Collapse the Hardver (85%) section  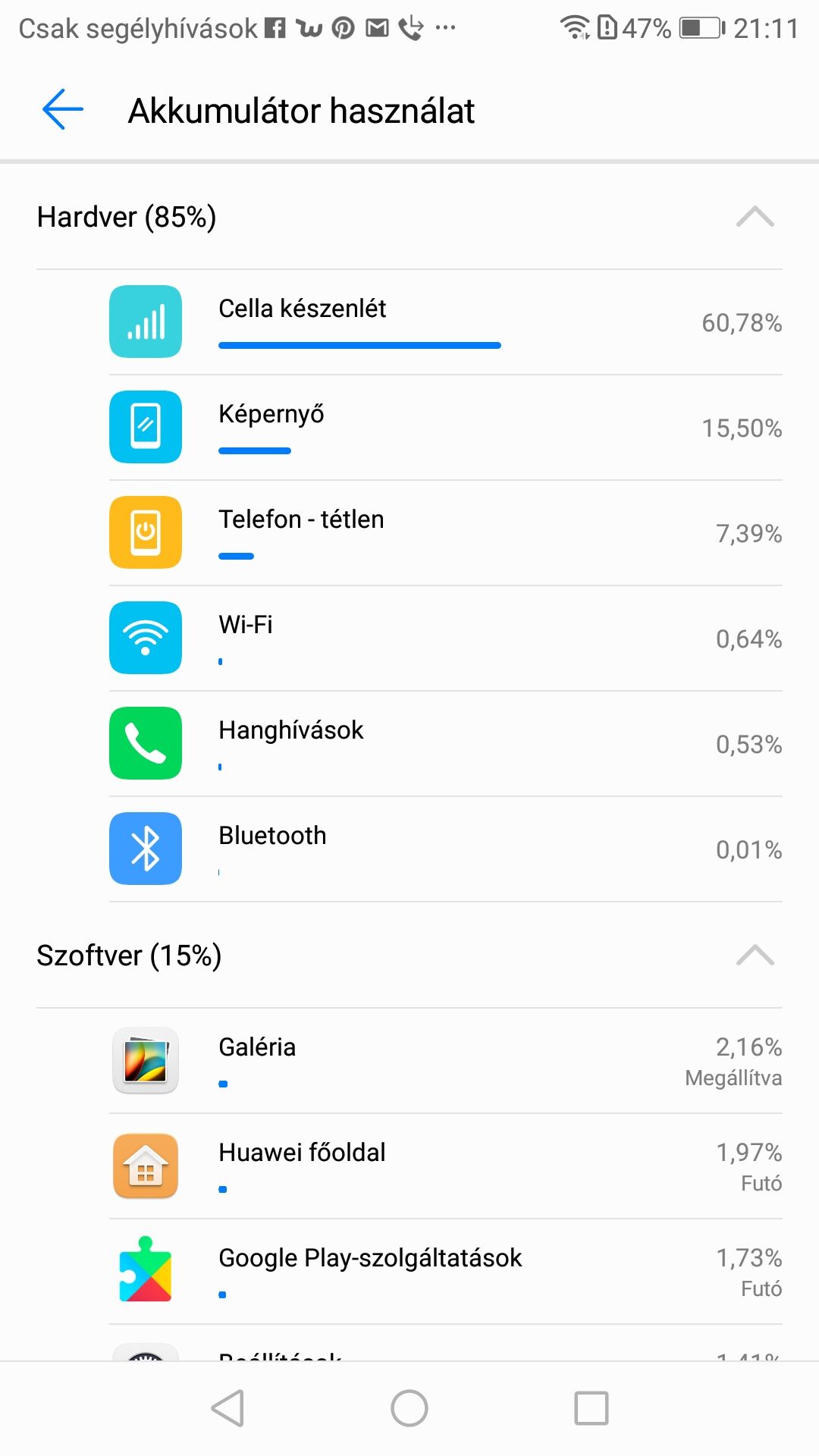pyautogui.click(x=755, y=217)
